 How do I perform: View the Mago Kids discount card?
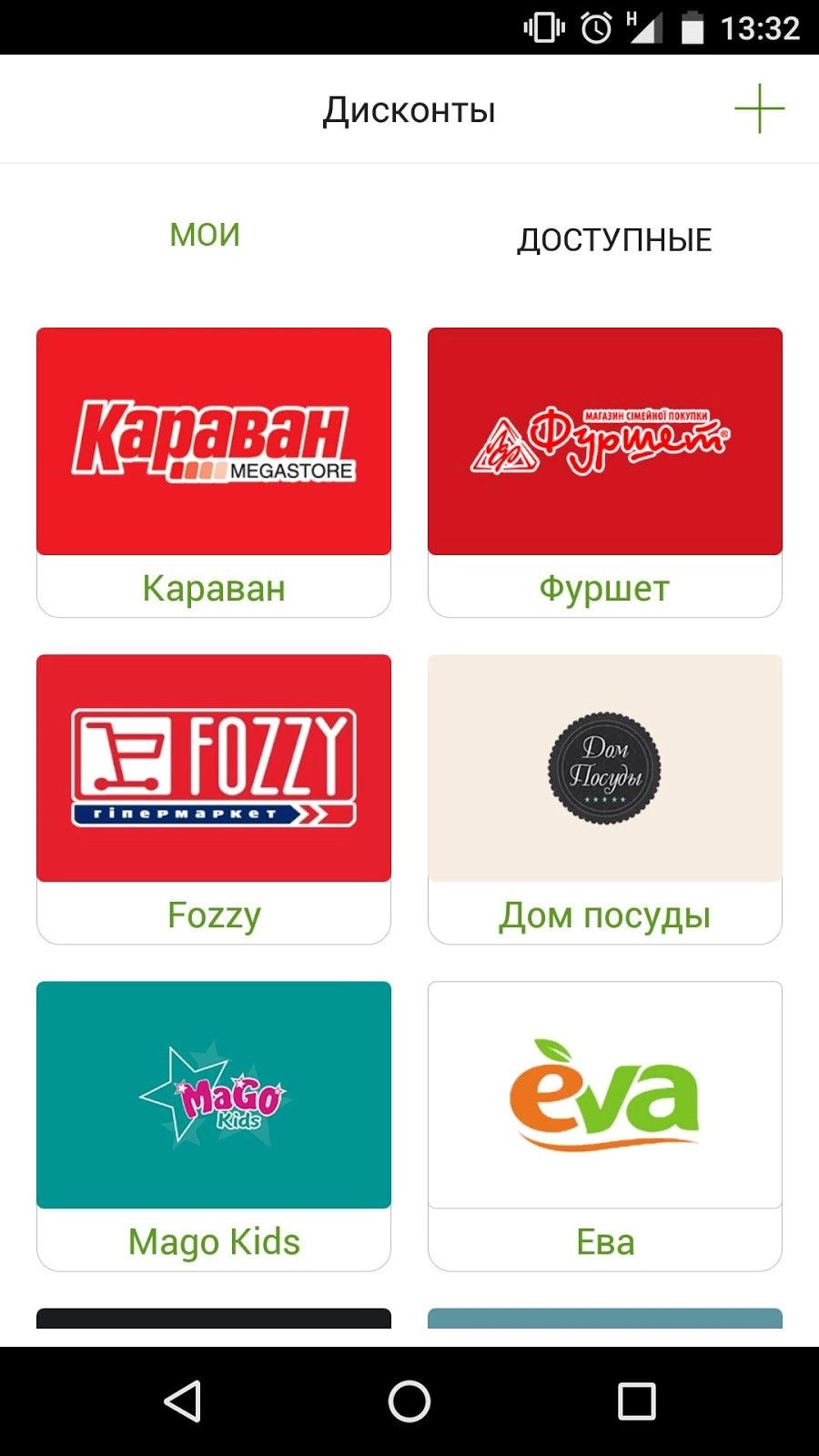tap(214, 1126)
